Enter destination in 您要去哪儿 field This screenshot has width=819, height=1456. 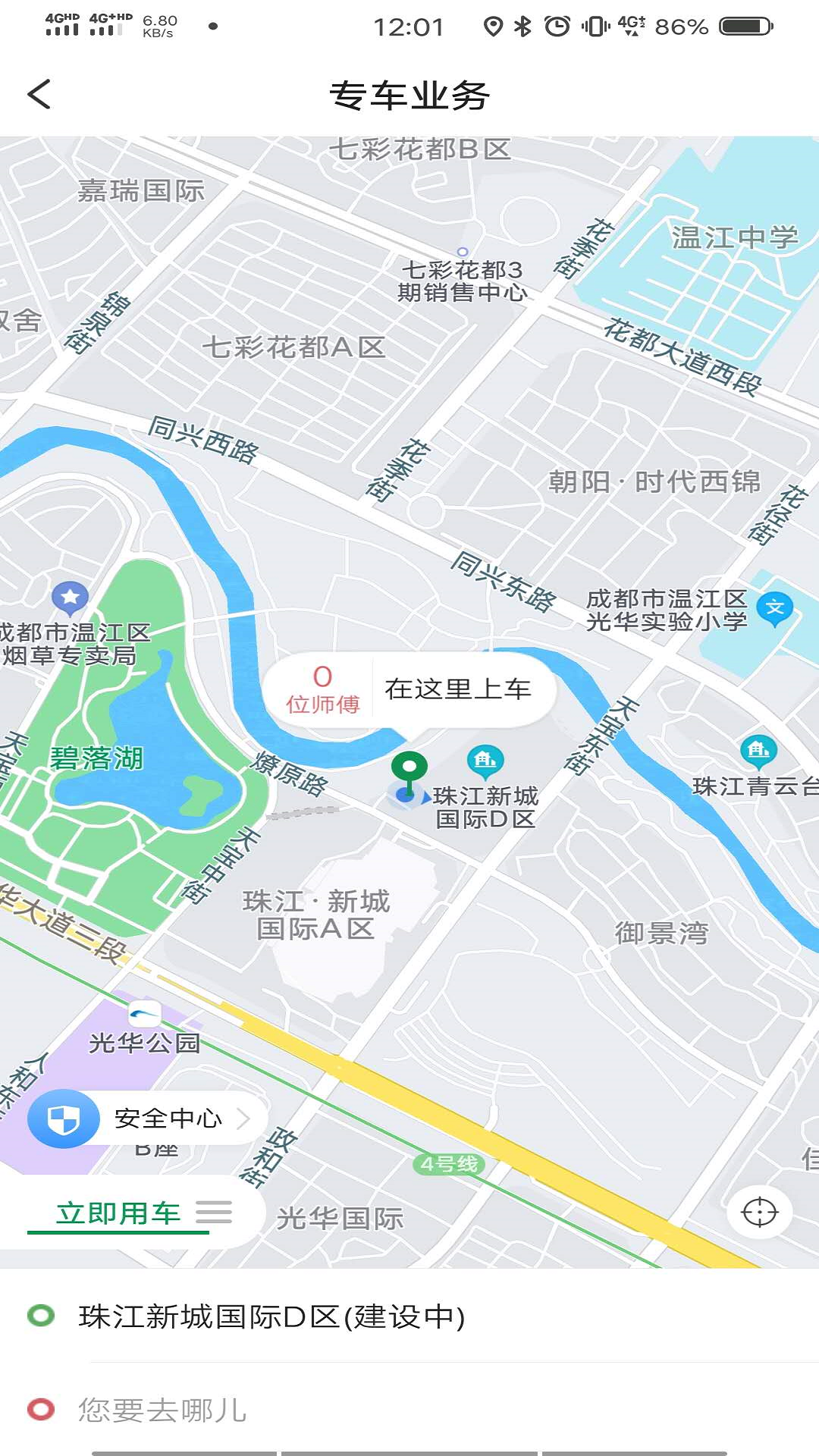(x=409, y=1410)
